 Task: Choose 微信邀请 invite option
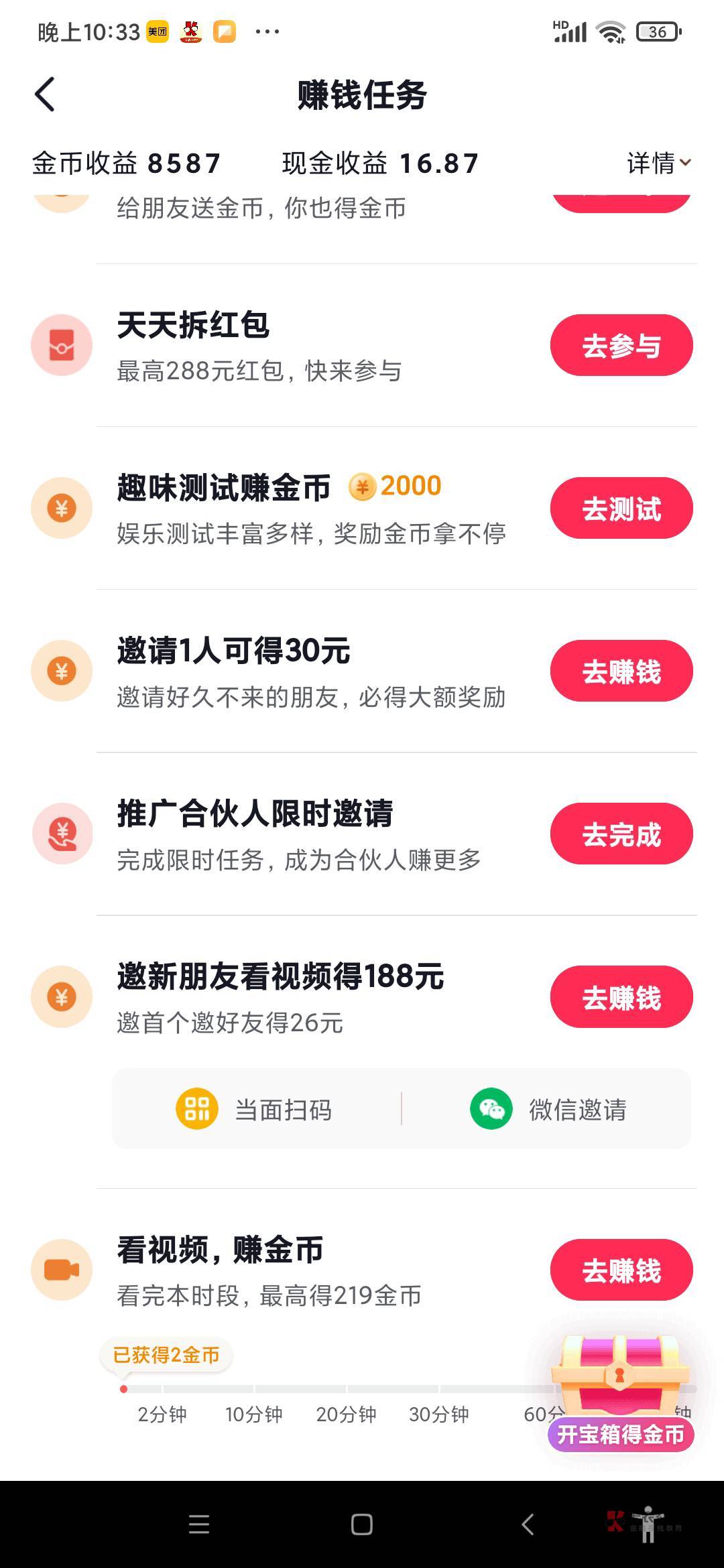548,1109
